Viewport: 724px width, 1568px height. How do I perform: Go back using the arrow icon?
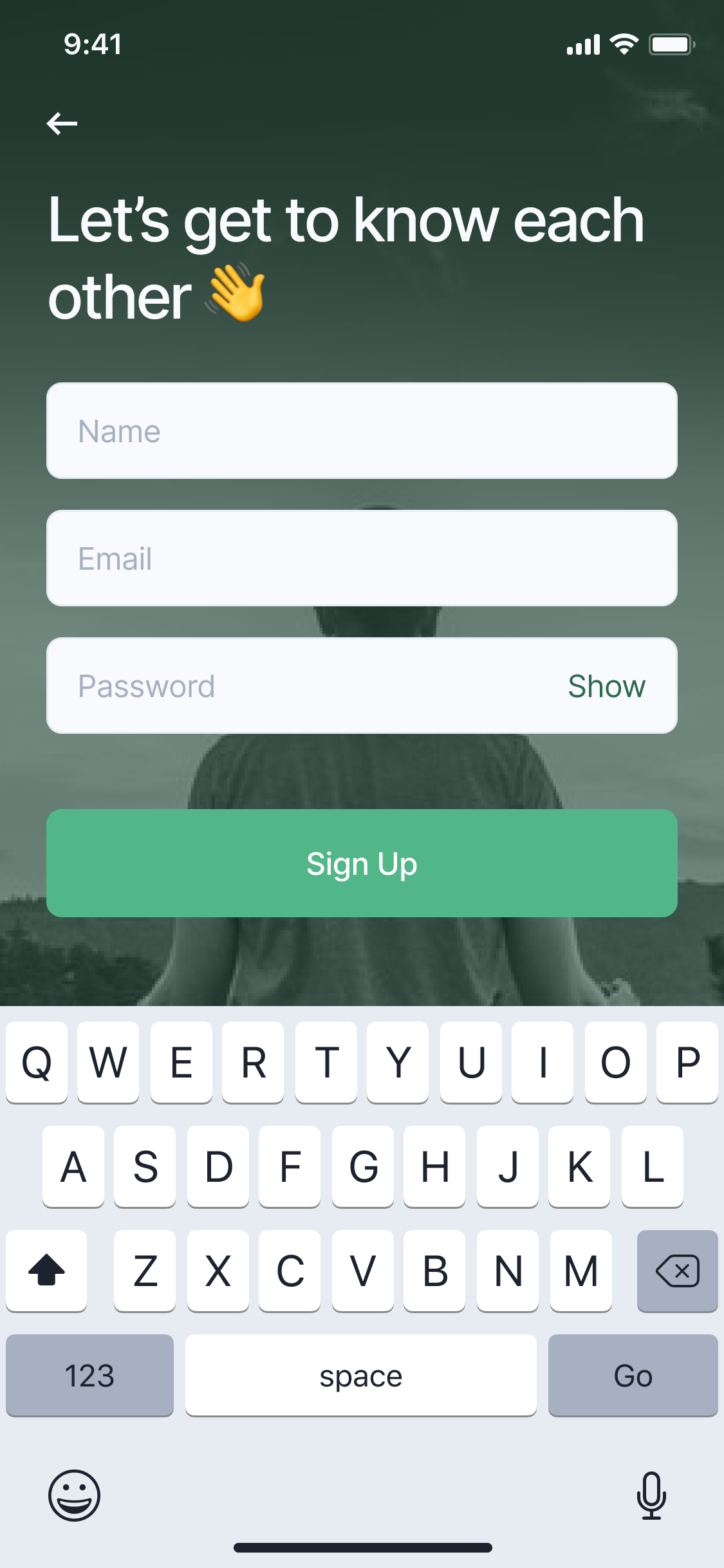point(62,123)
